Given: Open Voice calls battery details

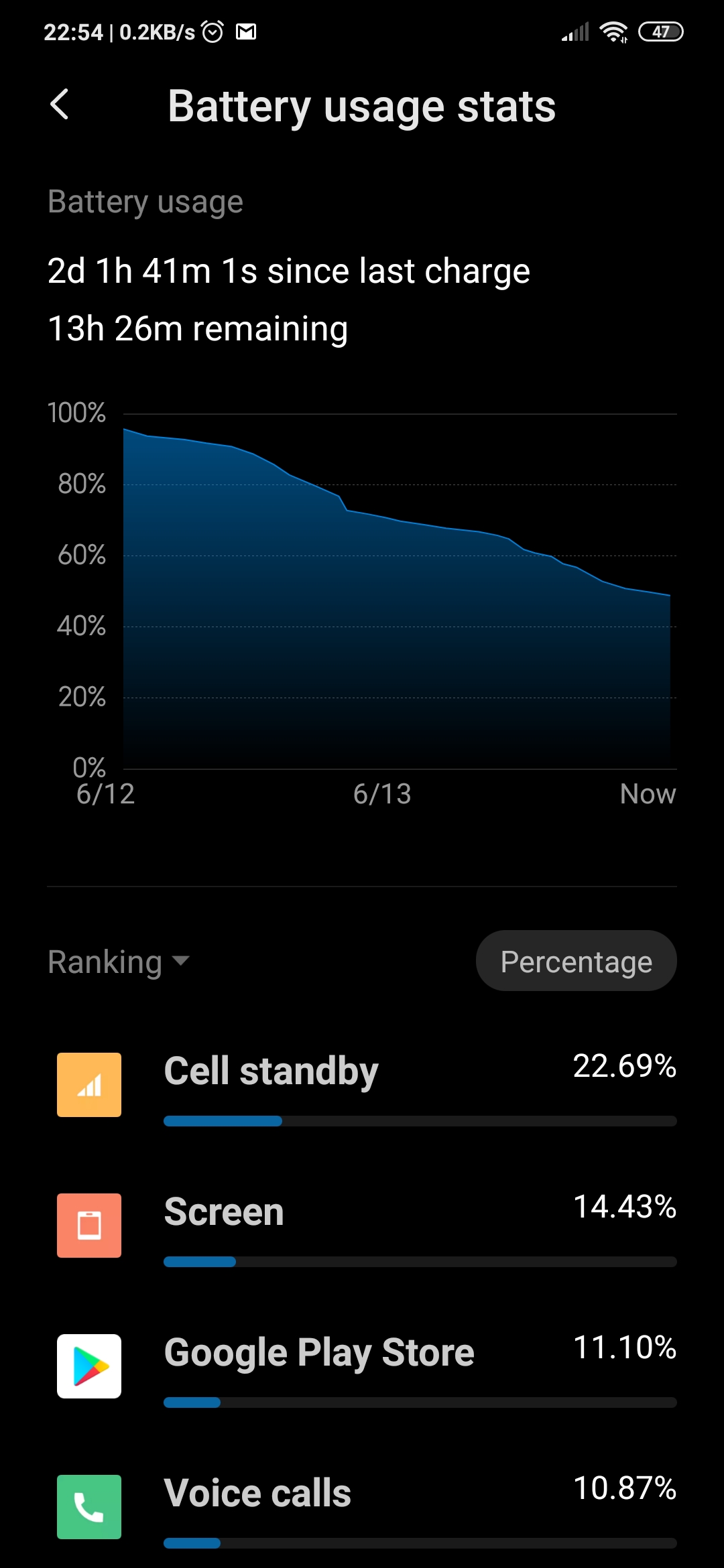Looking at the screenshot, I should pyautogui.click(x=362, y=1508).
